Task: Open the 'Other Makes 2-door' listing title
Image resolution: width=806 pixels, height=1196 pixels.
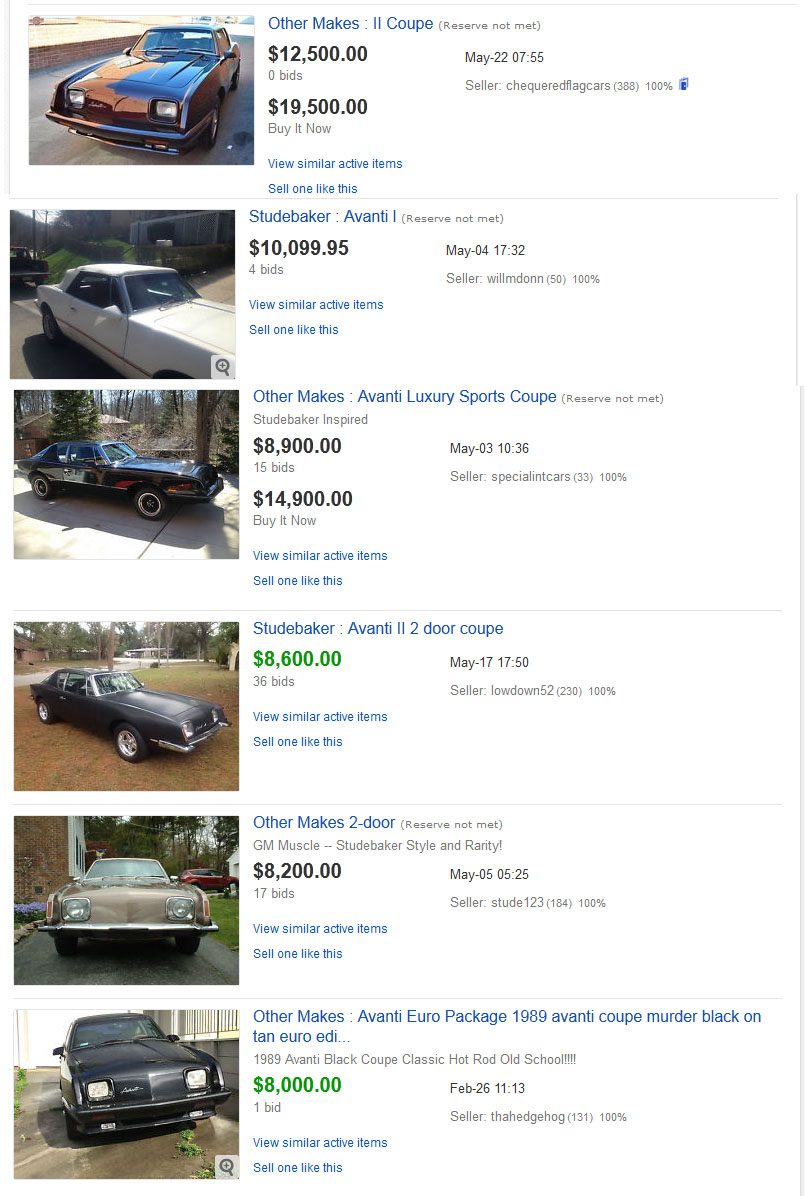Action: [x=324, y=823]
